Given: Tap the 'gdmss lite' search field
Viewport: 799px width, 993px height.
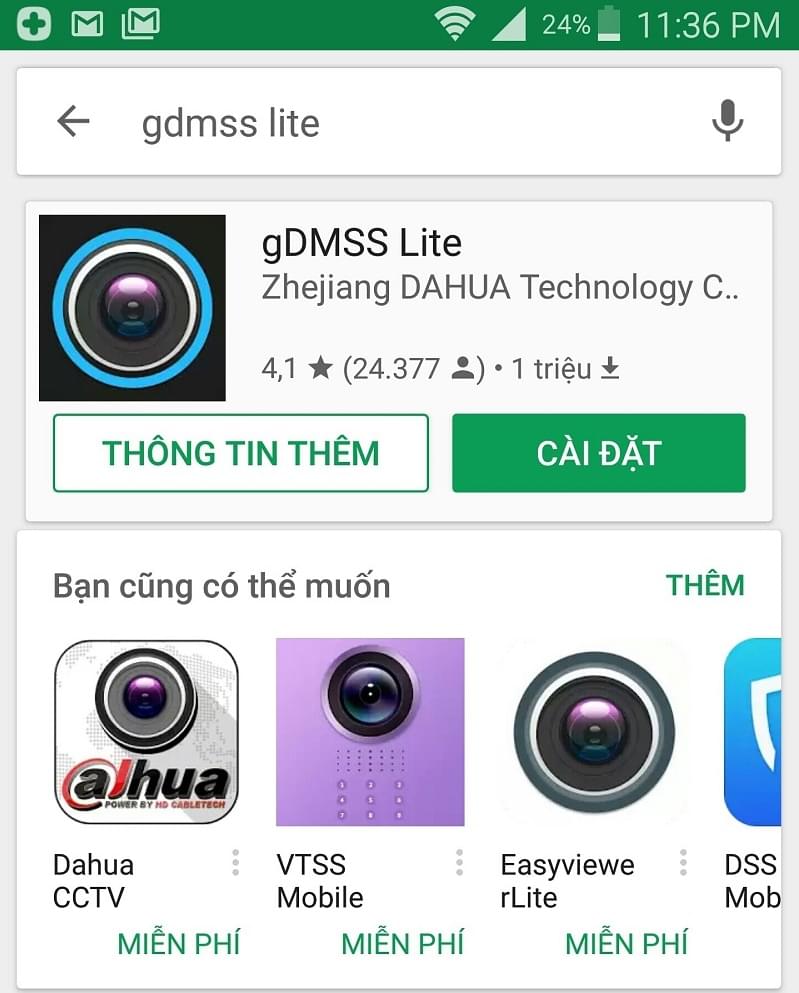Looking at the screenshot, I should [400, 124].
